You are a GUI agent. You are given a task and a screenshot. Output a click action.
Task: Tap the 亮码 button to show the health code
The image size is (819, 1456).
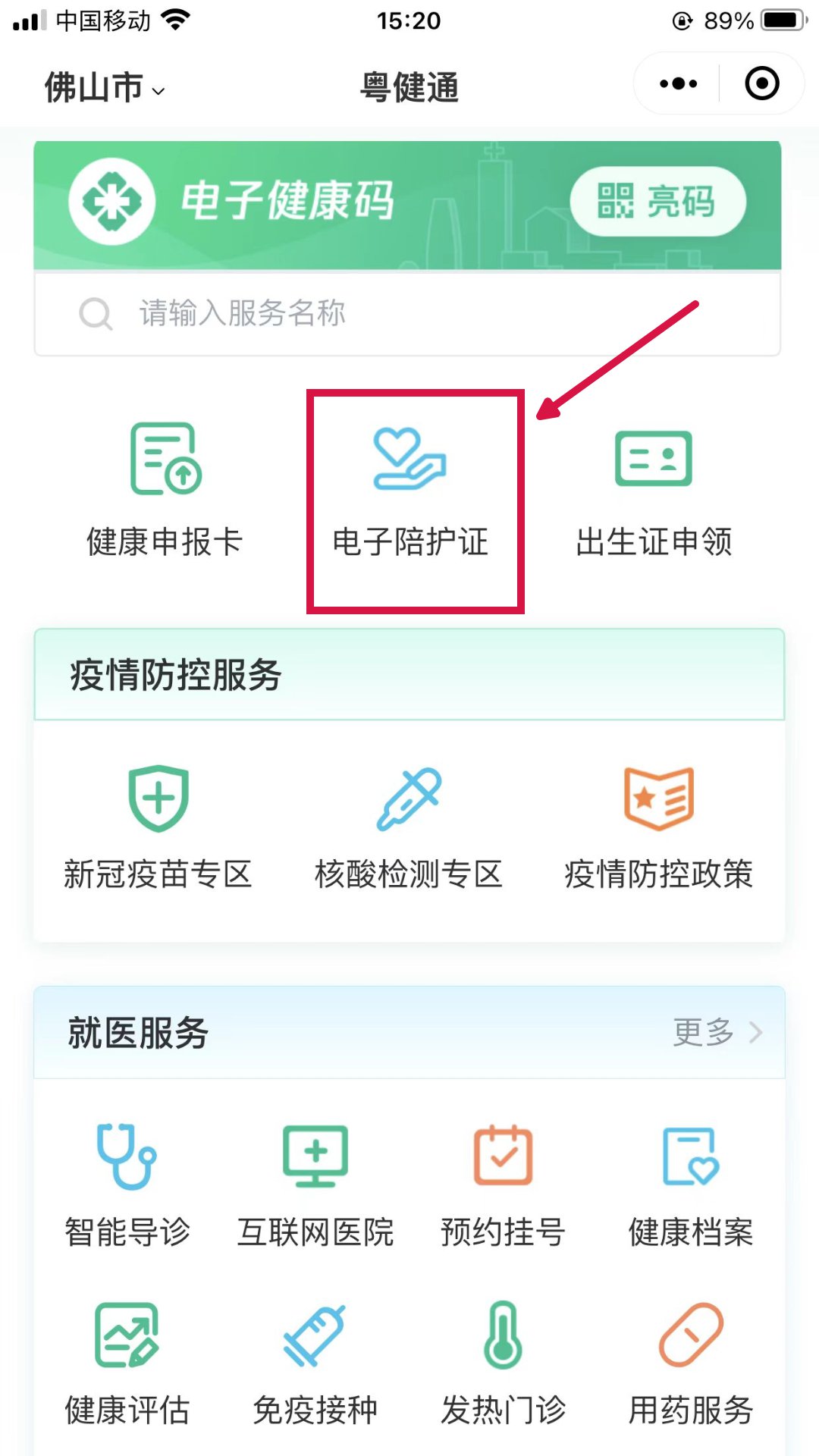click(657, 202)
